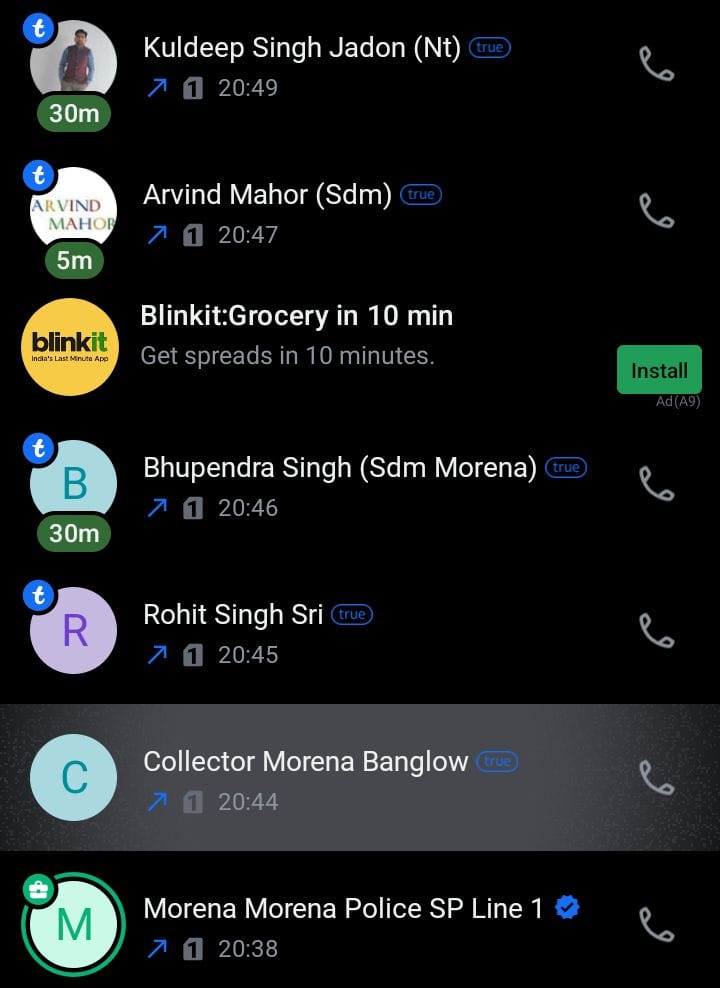Screen dimensions: 720x988
Task: Call Rohit Singh Sri
Action: click(656, 631)
